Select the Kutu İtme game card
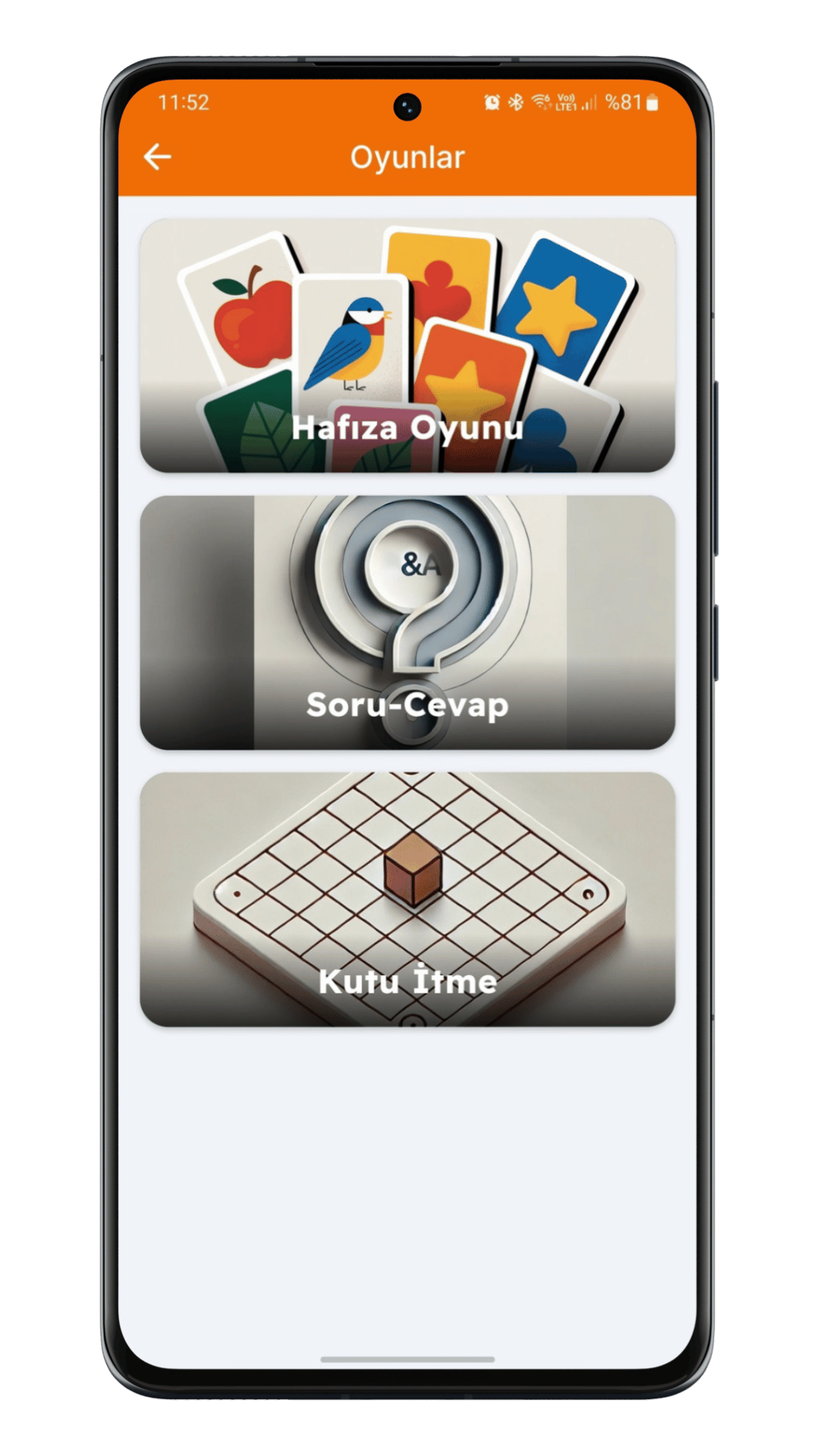Screen dimensions: 819x1456 [407, 899]
